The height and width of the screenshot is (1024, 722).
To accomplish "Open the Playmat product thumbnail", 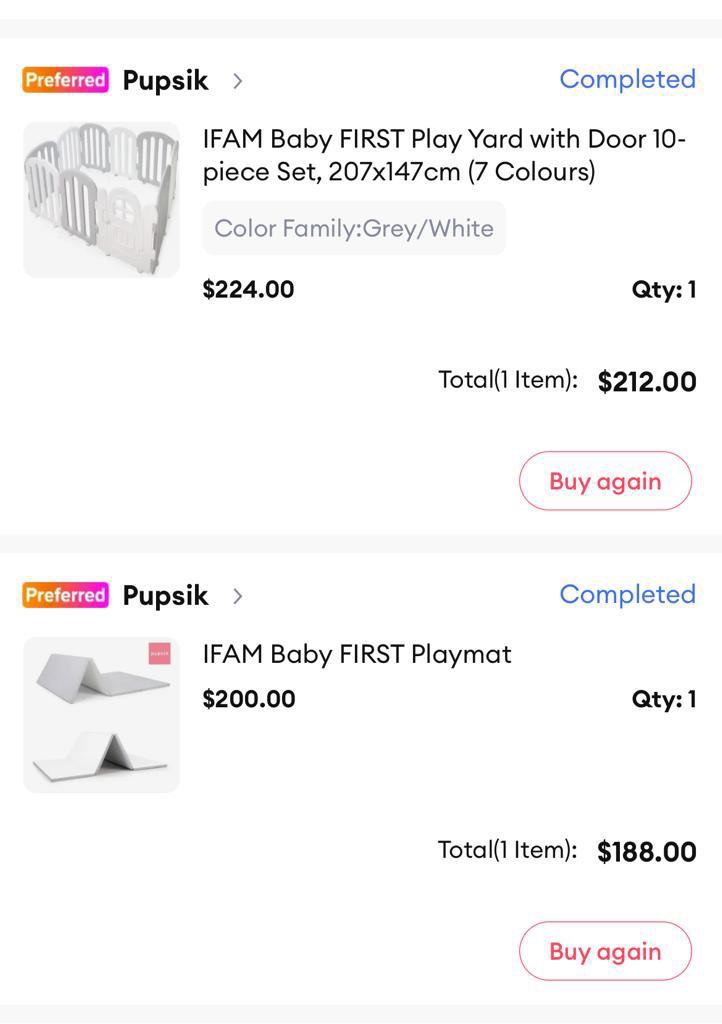I will click(x=100, y=714).
